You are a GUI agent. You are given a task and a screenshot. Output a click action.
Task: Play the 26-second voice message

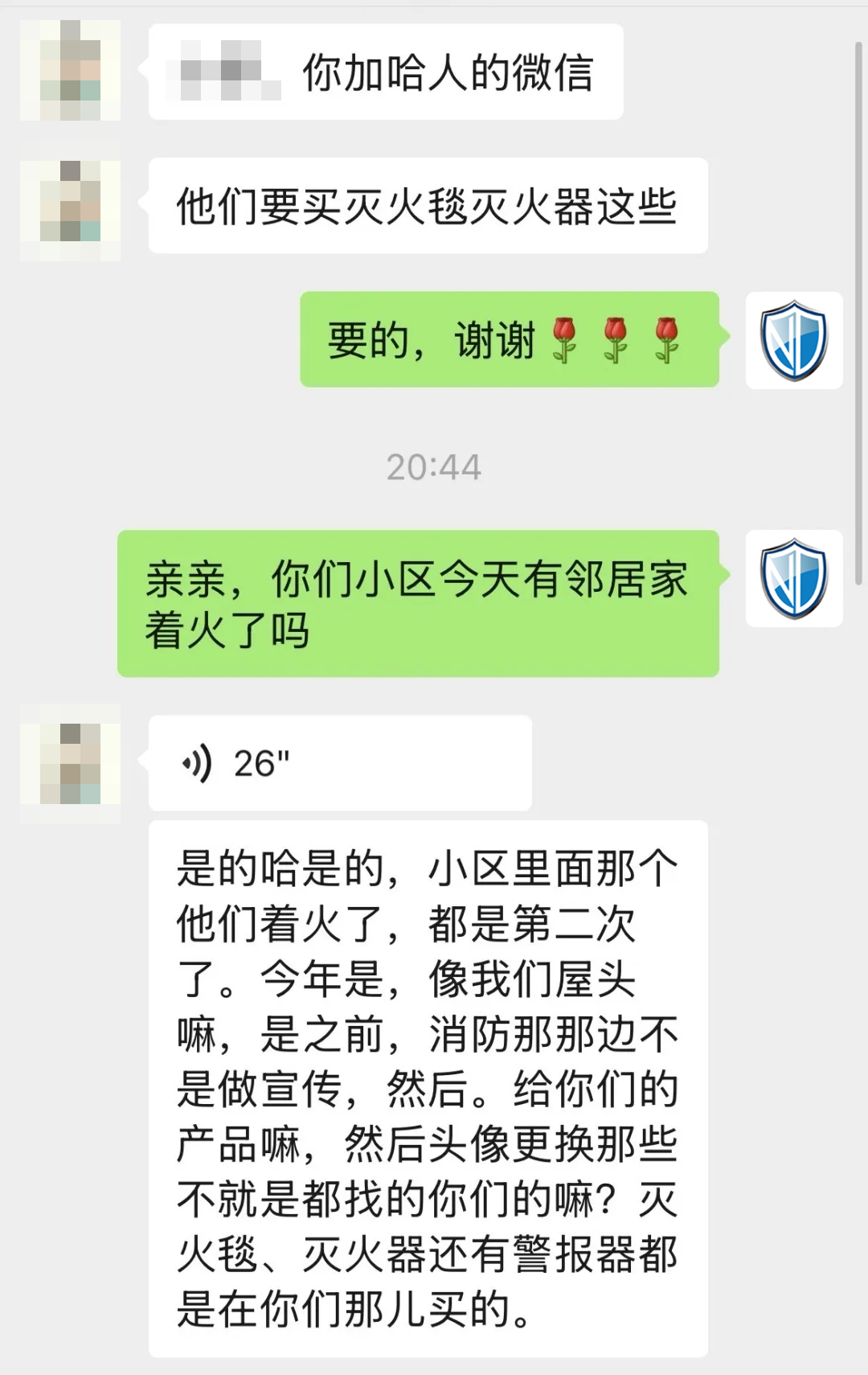[x=339, y=763]
